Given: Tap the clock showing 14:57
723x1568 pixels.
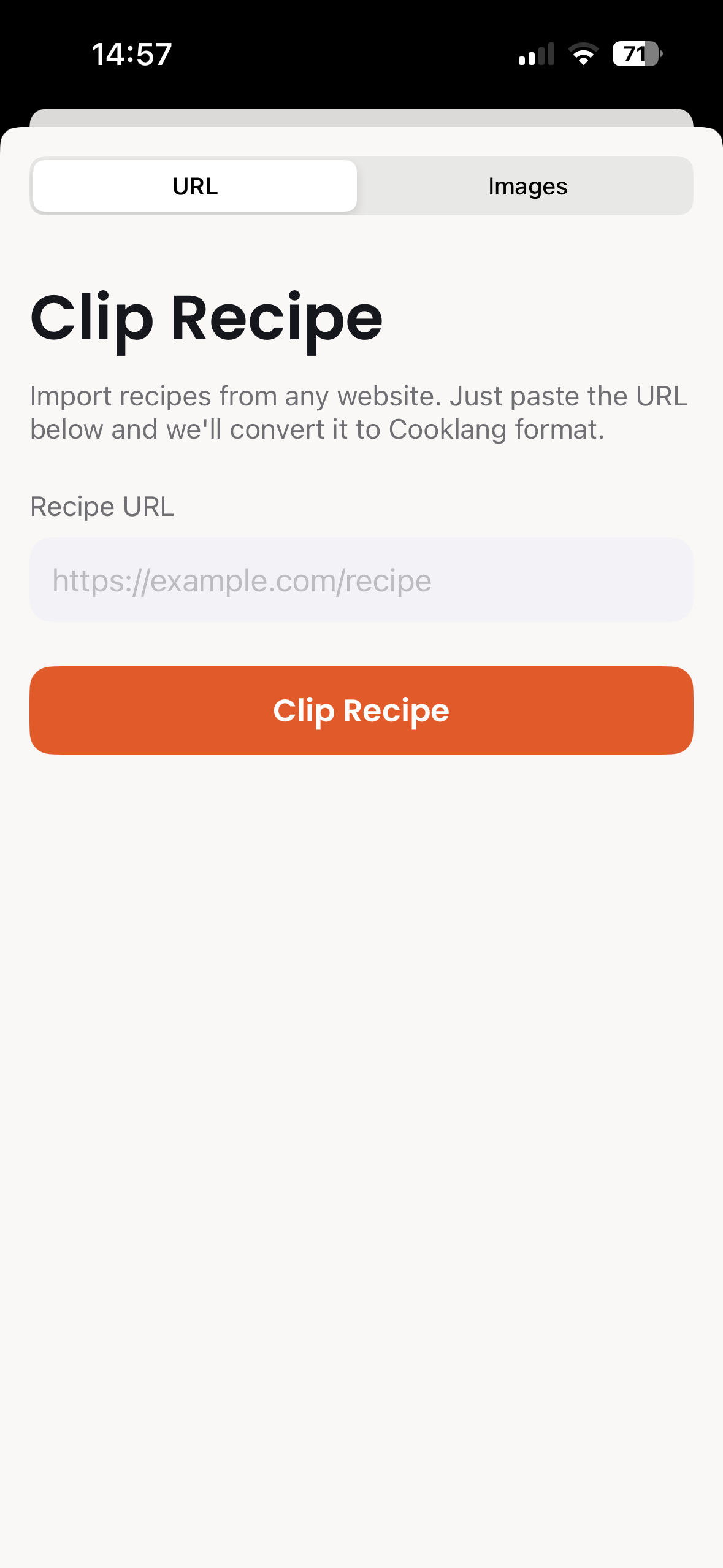Looking at the screenshot, I should click(x=132, y=55).
